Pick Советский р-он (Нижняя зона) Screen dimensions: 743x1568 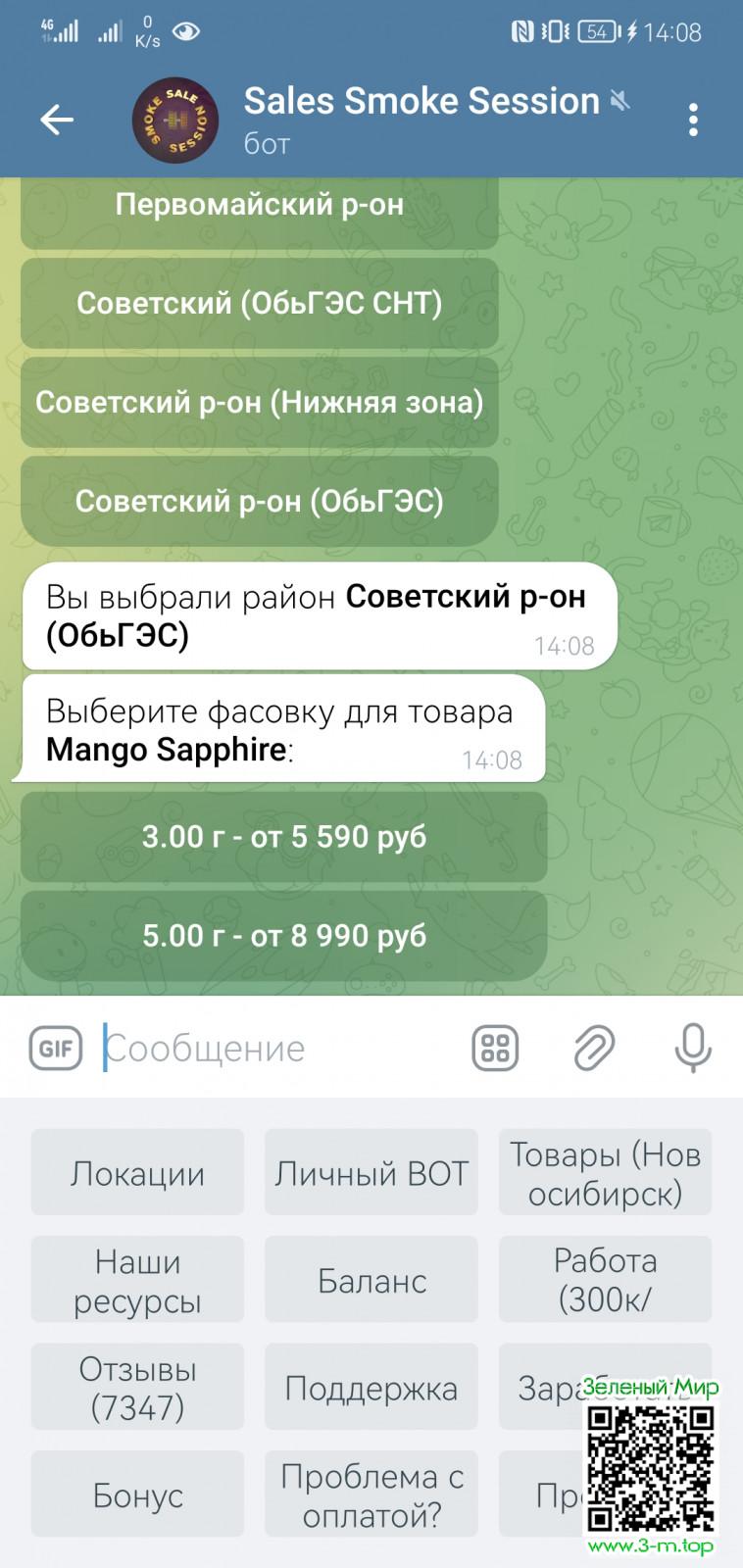coord(260,403)
